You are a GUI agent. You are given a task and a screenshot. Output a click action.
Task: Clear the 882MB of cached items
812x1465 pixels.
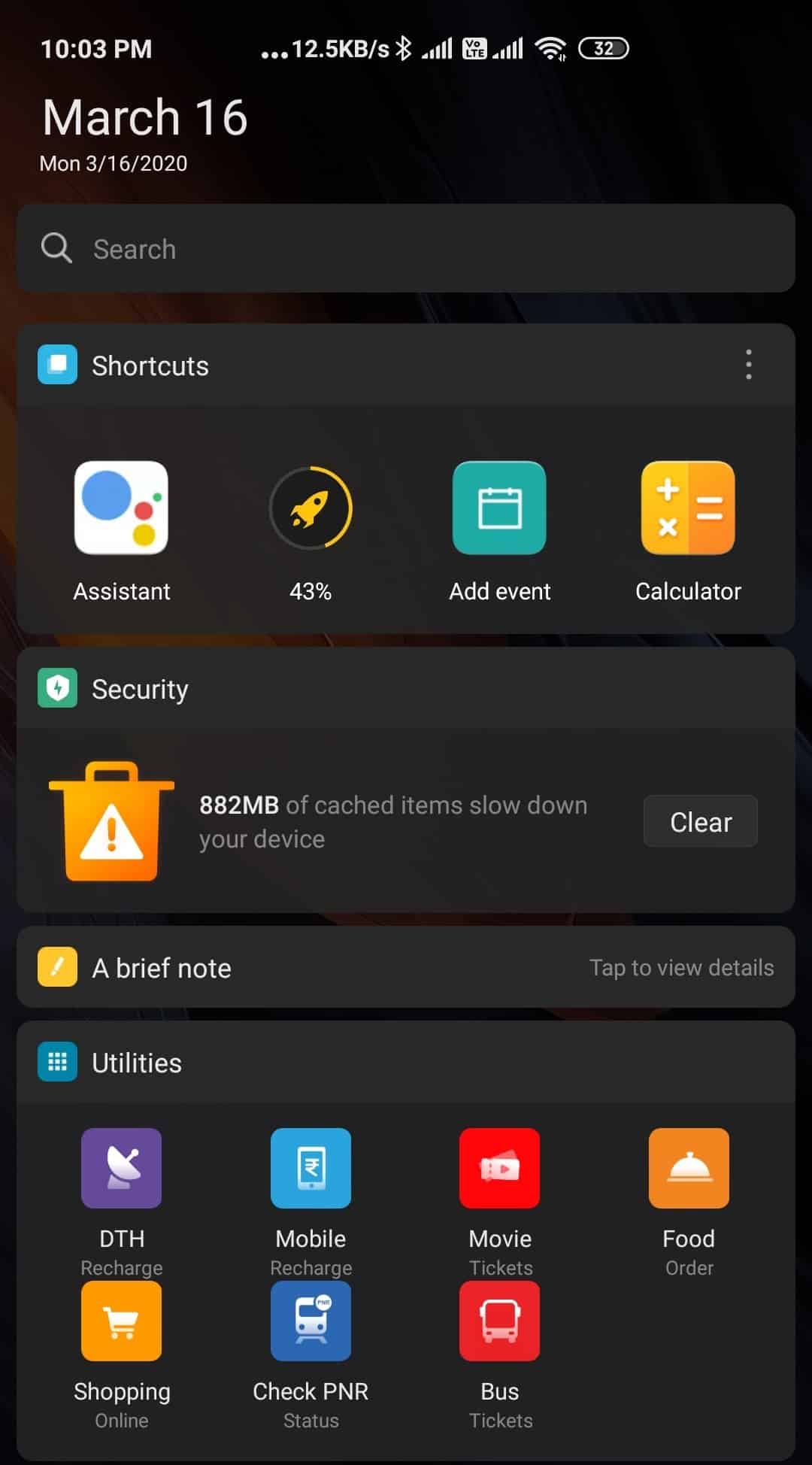(x=701, y=821)
